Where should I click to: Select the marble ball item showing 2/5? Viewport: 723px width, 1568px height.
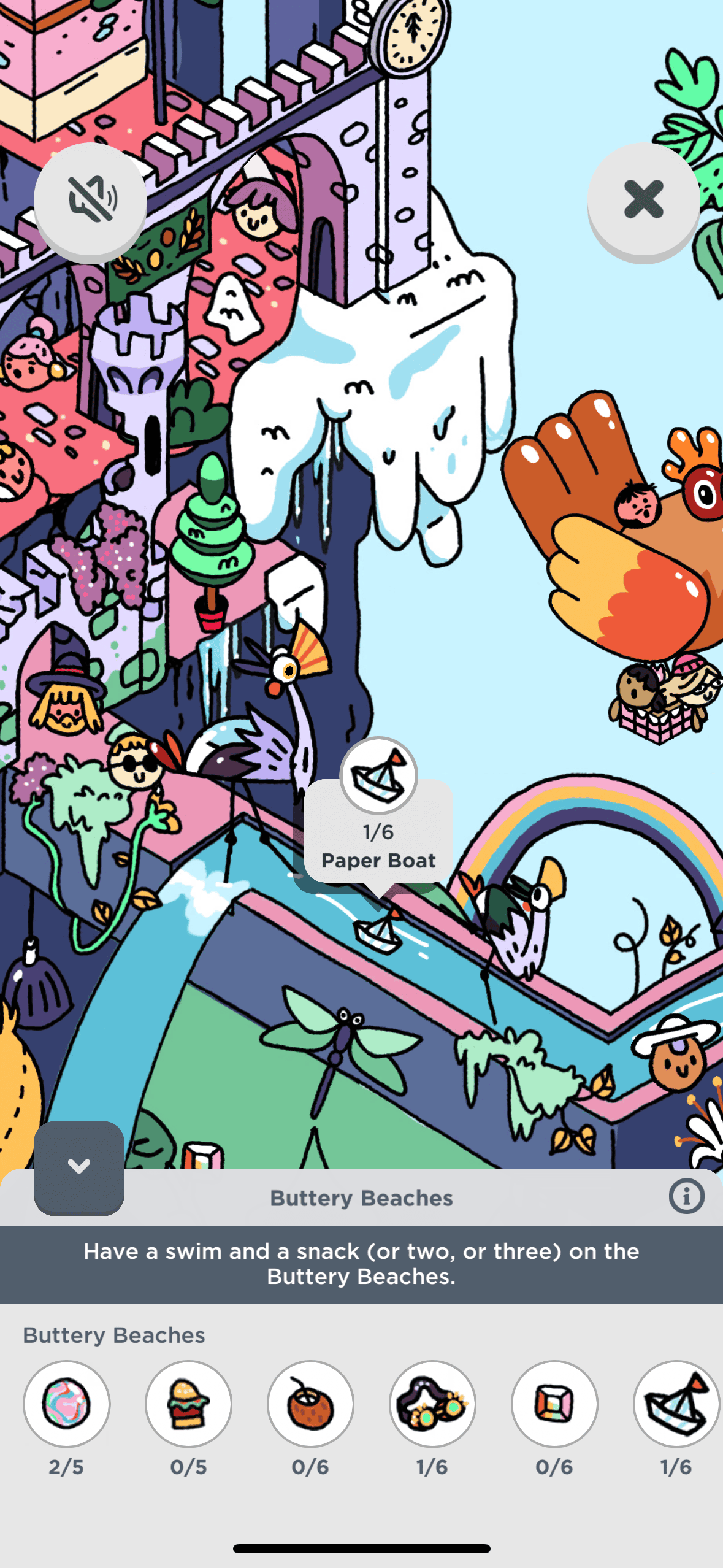tap(67, 1404)
